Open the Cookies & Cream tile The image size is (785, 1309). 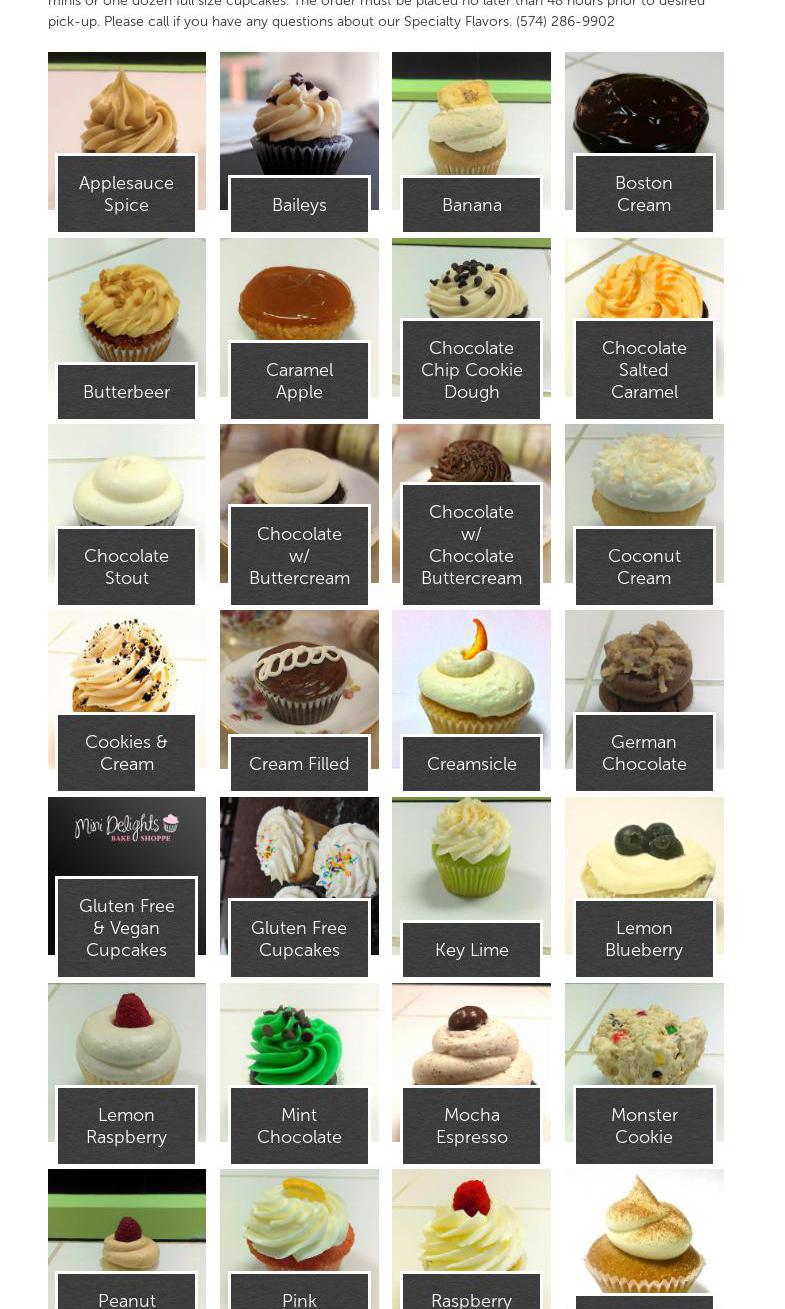127,752
